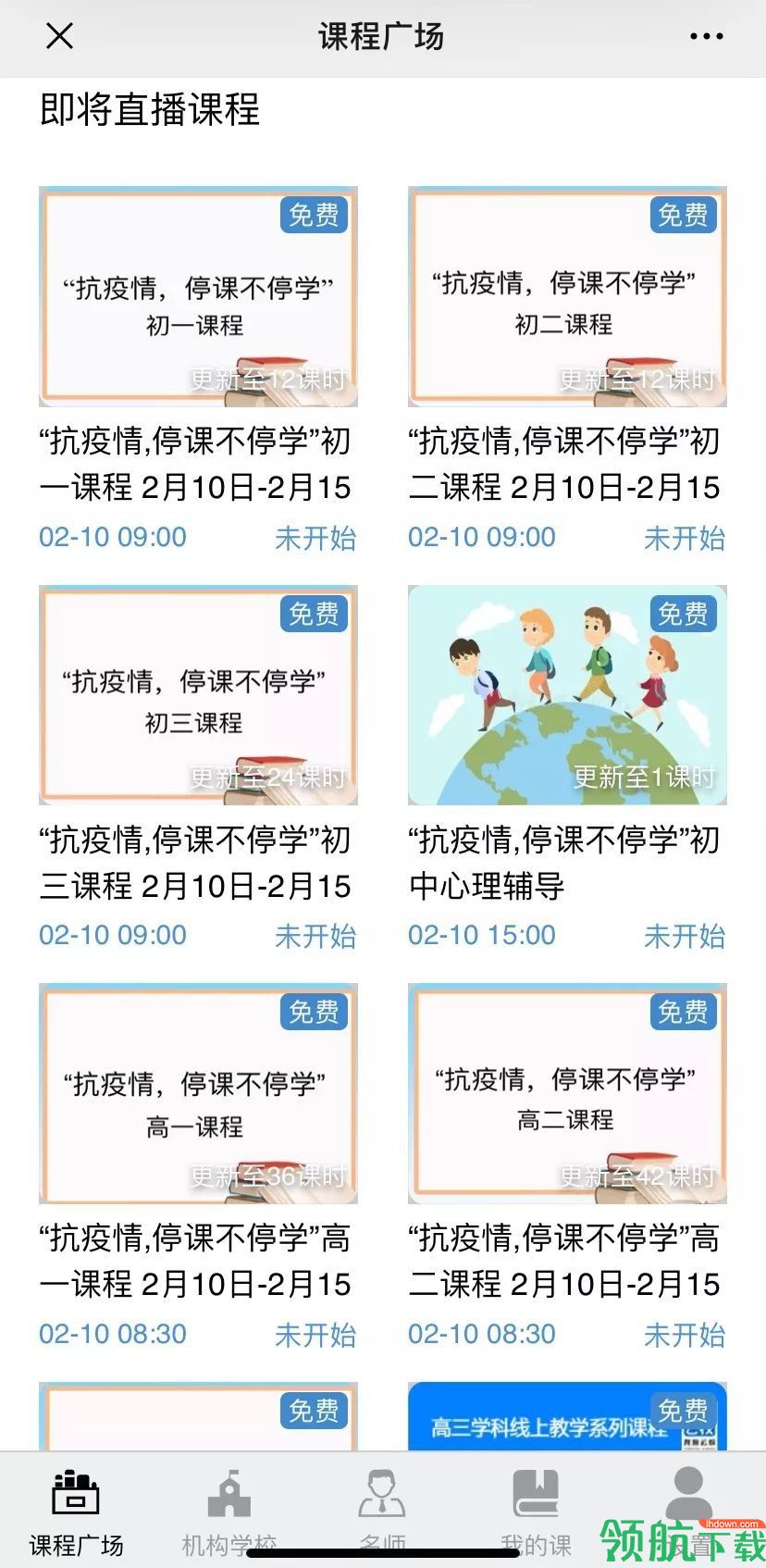
Task: Tap 未开始 on the 高一课程 card
Action: pyautogui.click(x=315, y=1334)
